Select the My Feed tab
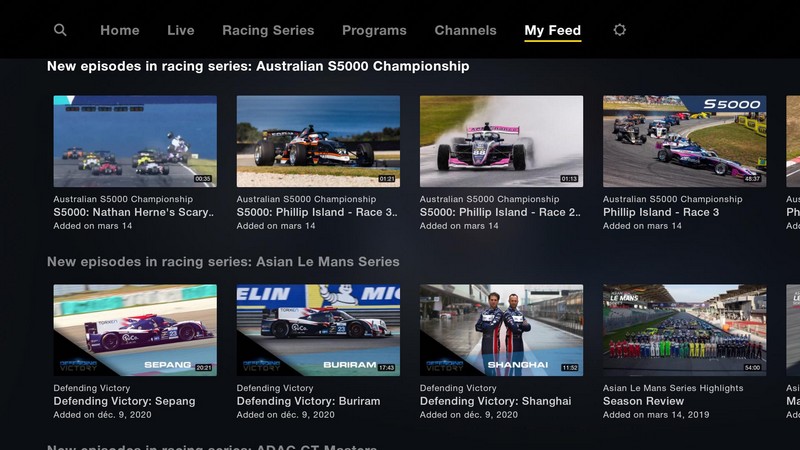This screenshot has height=450, width=800. click(553, 30)
